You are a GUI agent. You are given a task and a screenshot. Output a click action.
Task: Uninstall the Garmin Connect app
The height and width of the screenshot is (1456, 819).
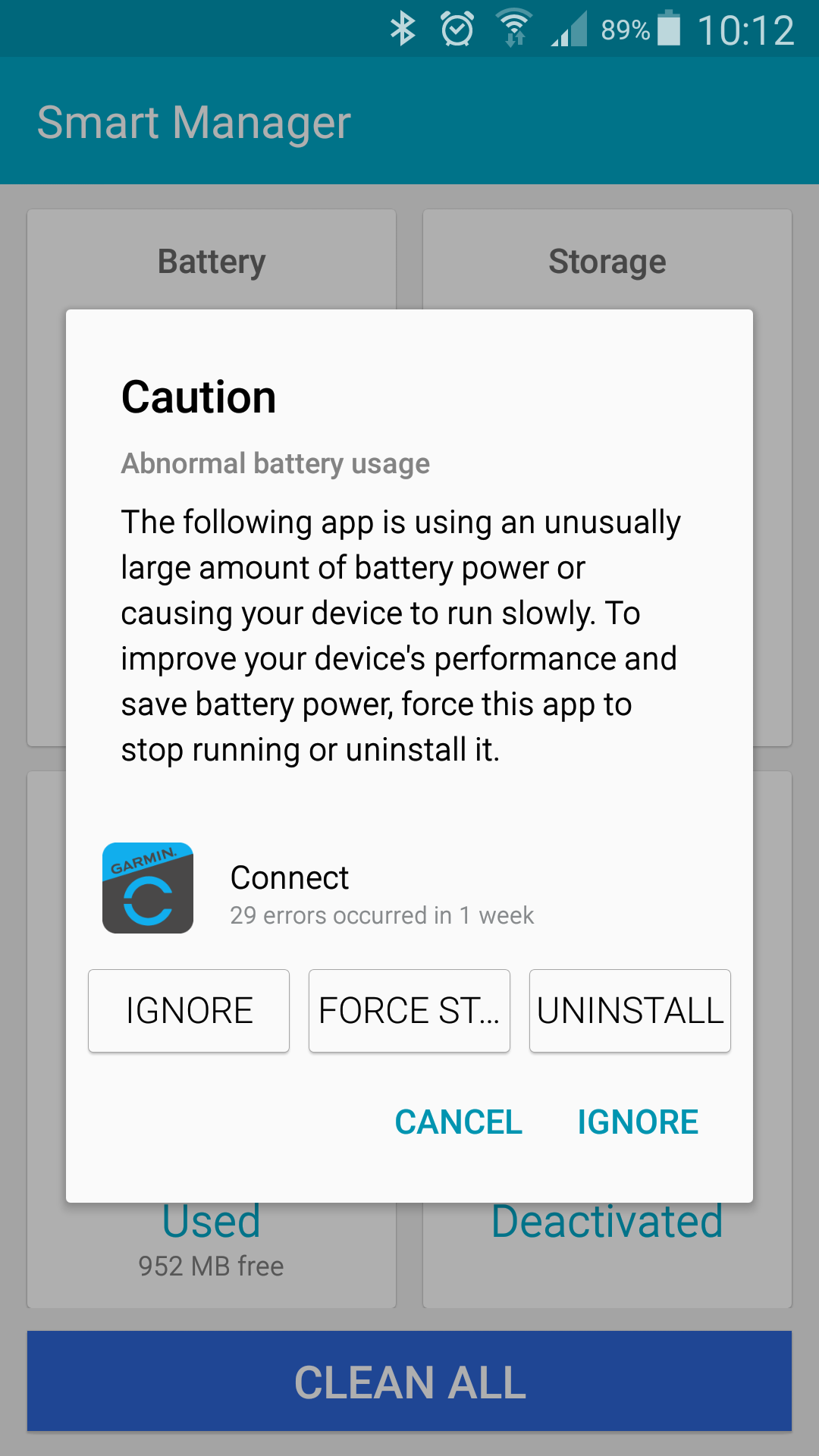(x=630, y=1011)
